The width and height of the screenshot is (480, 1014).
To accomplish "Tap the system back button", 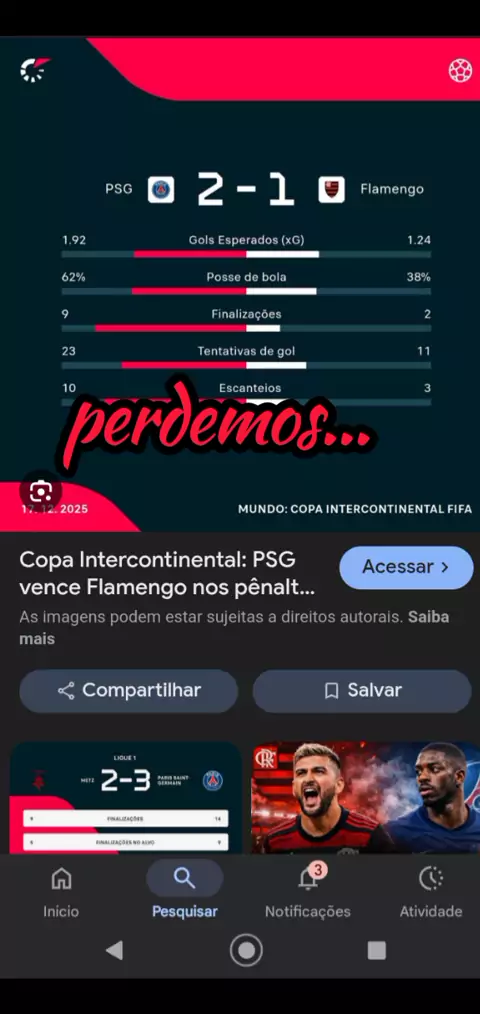I will [114, 950].
